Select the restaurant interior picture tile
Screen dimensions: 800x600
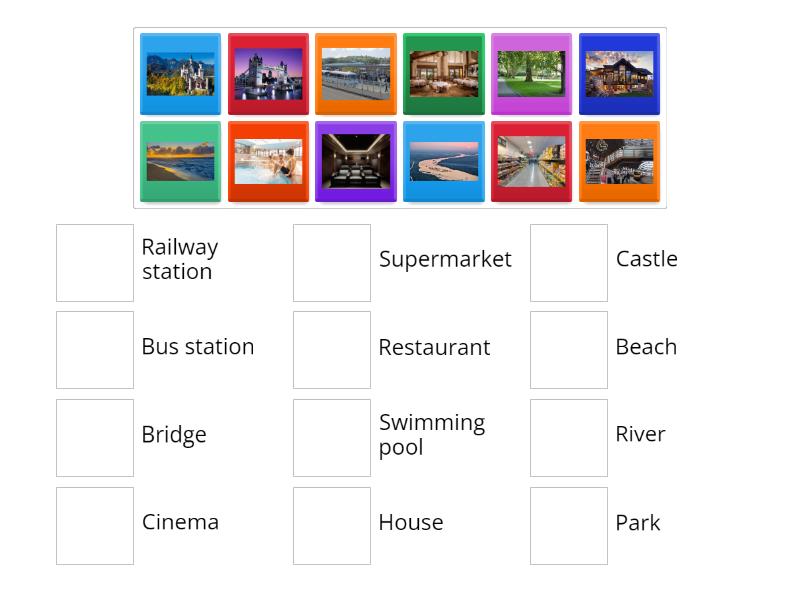click(x=444, y=74)
